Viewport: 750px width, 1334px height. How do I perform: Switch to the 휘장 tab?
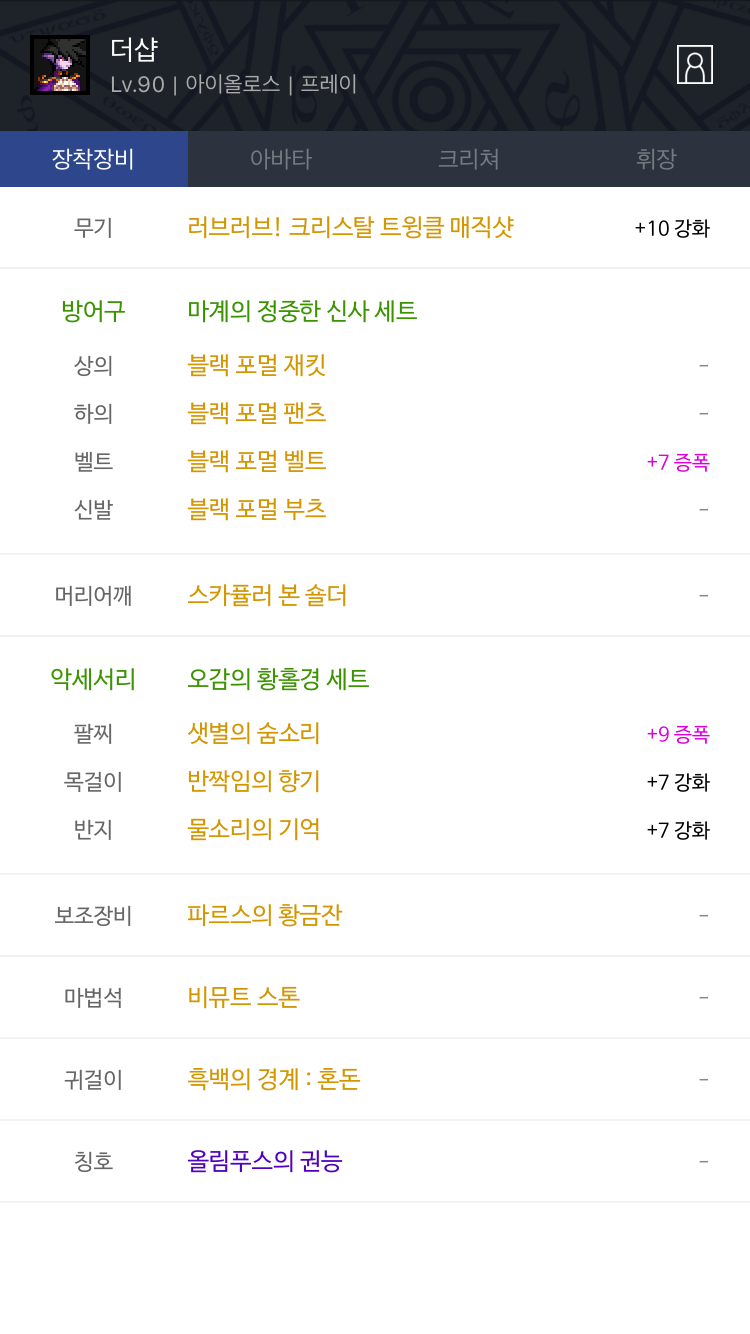pyautogui.click(x=656, y=159)
